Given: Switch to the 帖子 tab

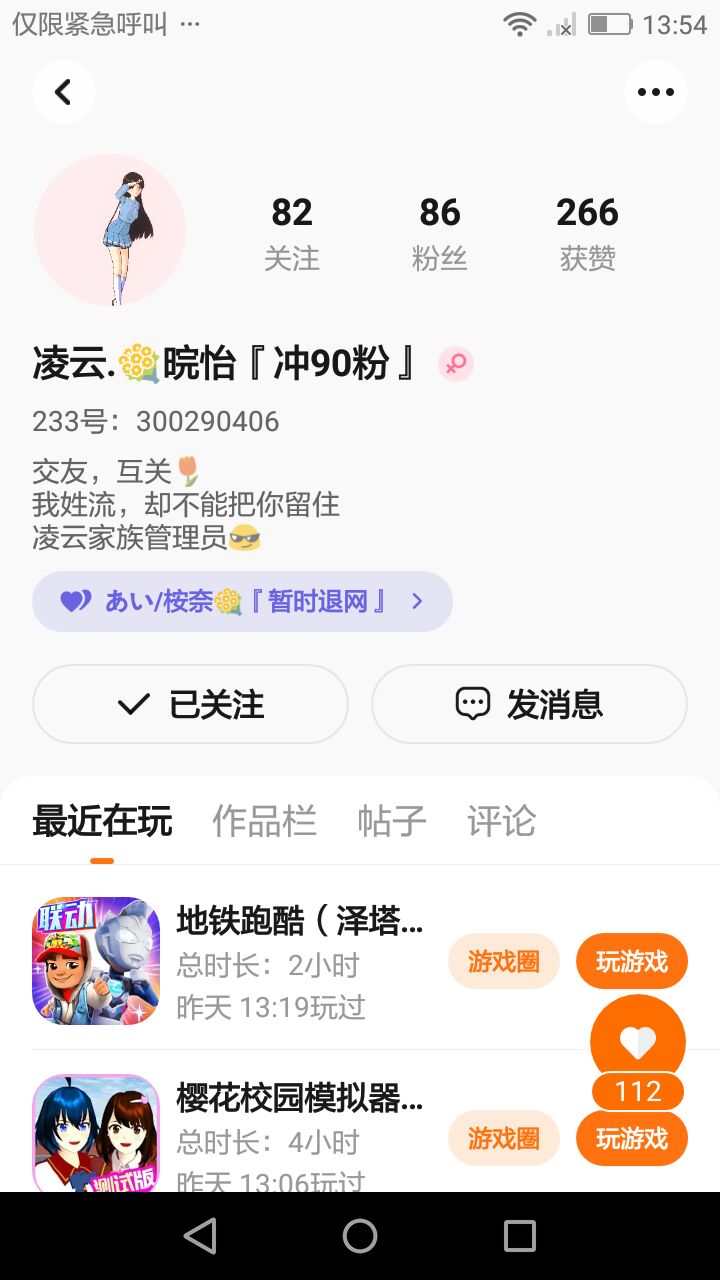Looking at the screenshot, I should [392, 821].
